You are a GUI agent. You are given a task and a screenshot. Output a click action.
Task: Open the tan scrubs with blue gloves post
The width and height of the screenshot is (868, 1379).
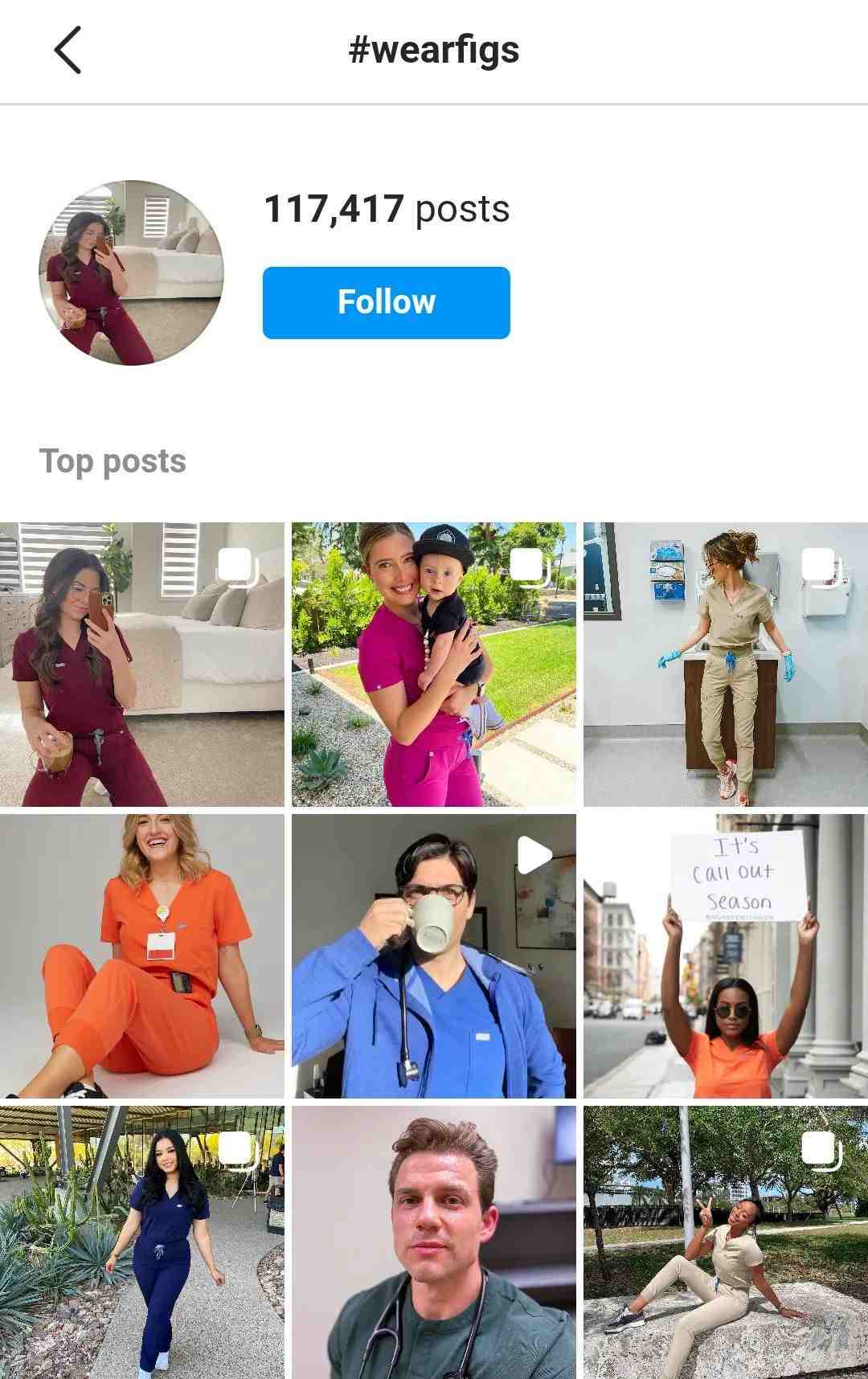[x=725, y=665]
